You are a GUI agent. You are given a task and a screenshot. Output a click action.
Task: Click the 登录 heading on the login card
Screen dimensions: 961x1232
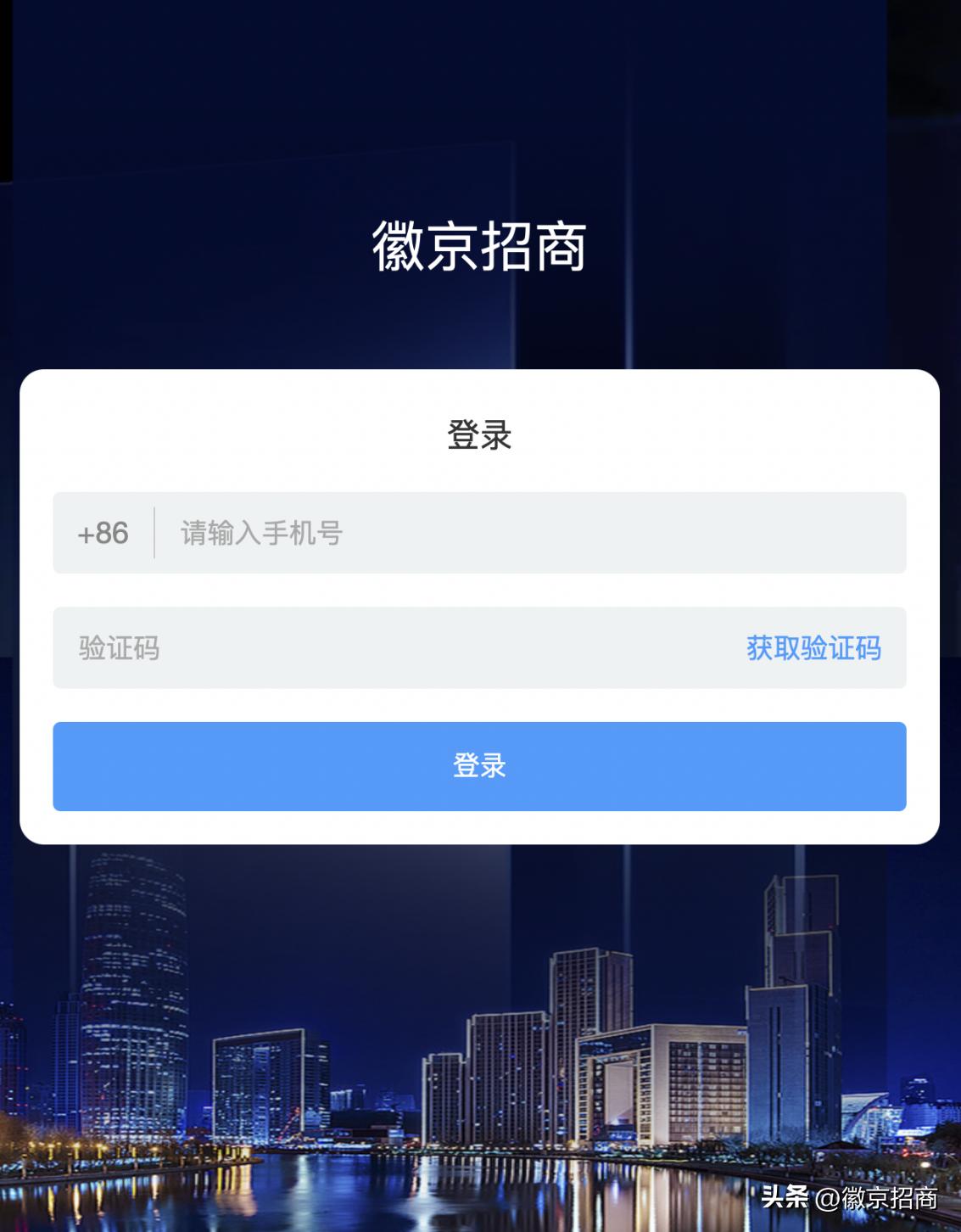[x=480, y=436]
